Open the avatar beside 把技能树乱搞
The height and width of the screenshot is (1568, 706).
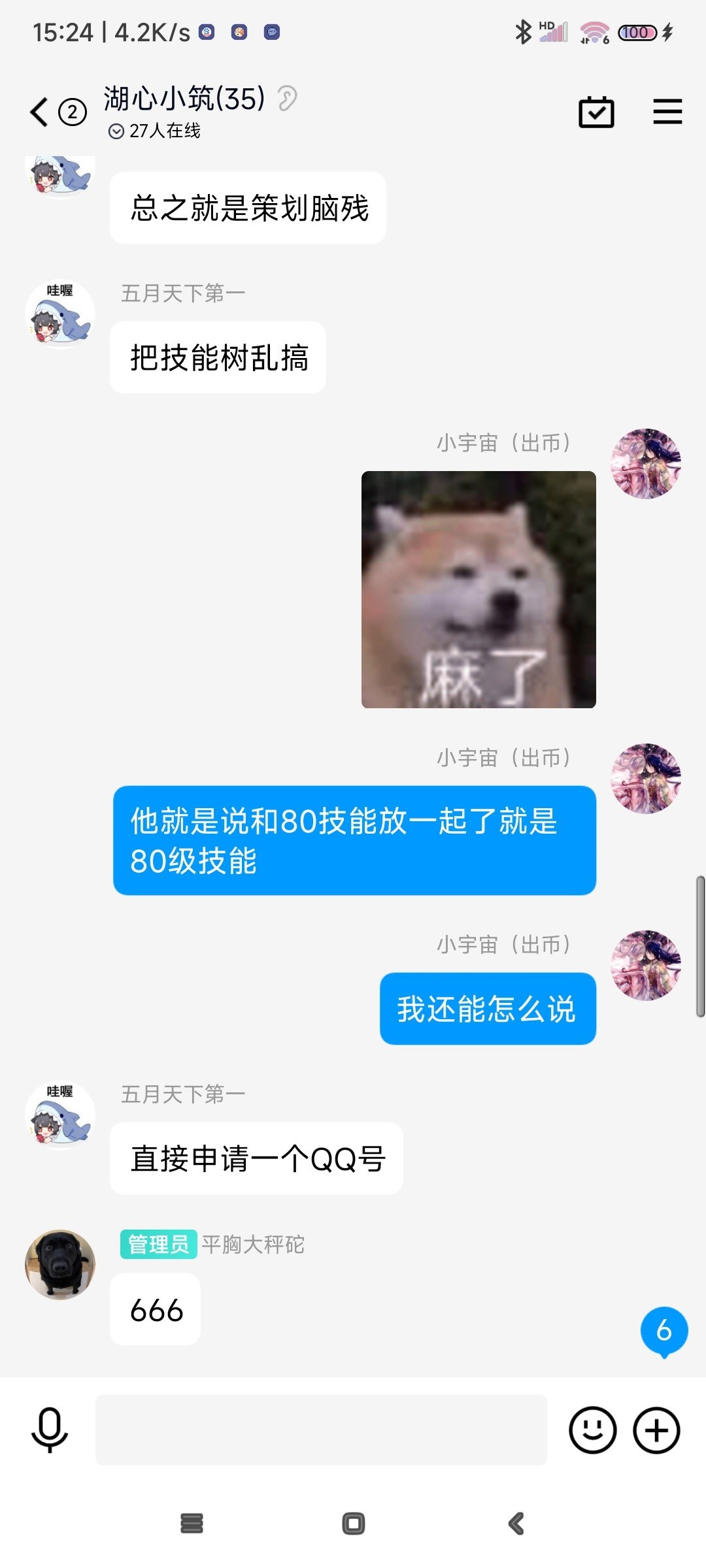pos(60,314)
